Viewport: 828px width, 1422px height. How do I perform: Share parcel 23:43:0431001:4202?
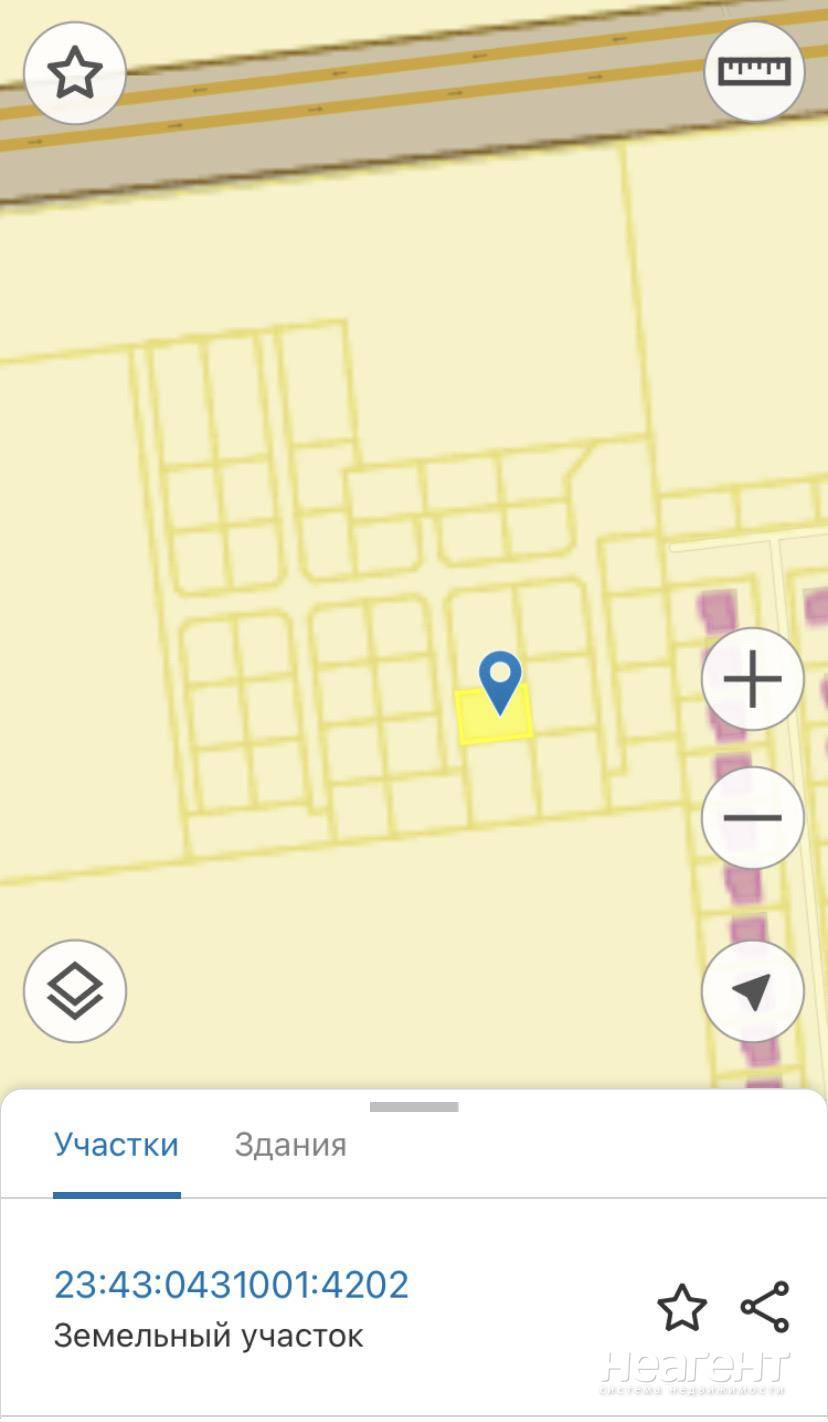click(765, 1307)
